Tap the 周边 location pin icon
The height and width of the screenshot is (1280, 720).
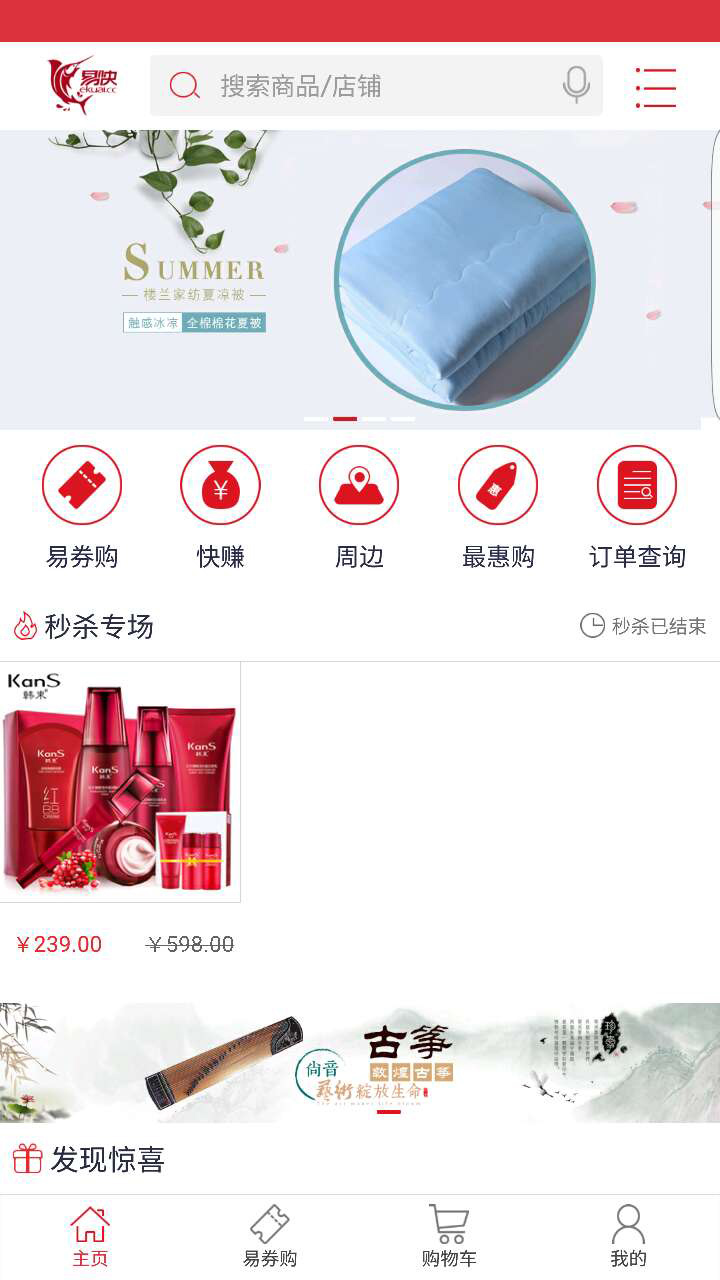coord(360,484)
